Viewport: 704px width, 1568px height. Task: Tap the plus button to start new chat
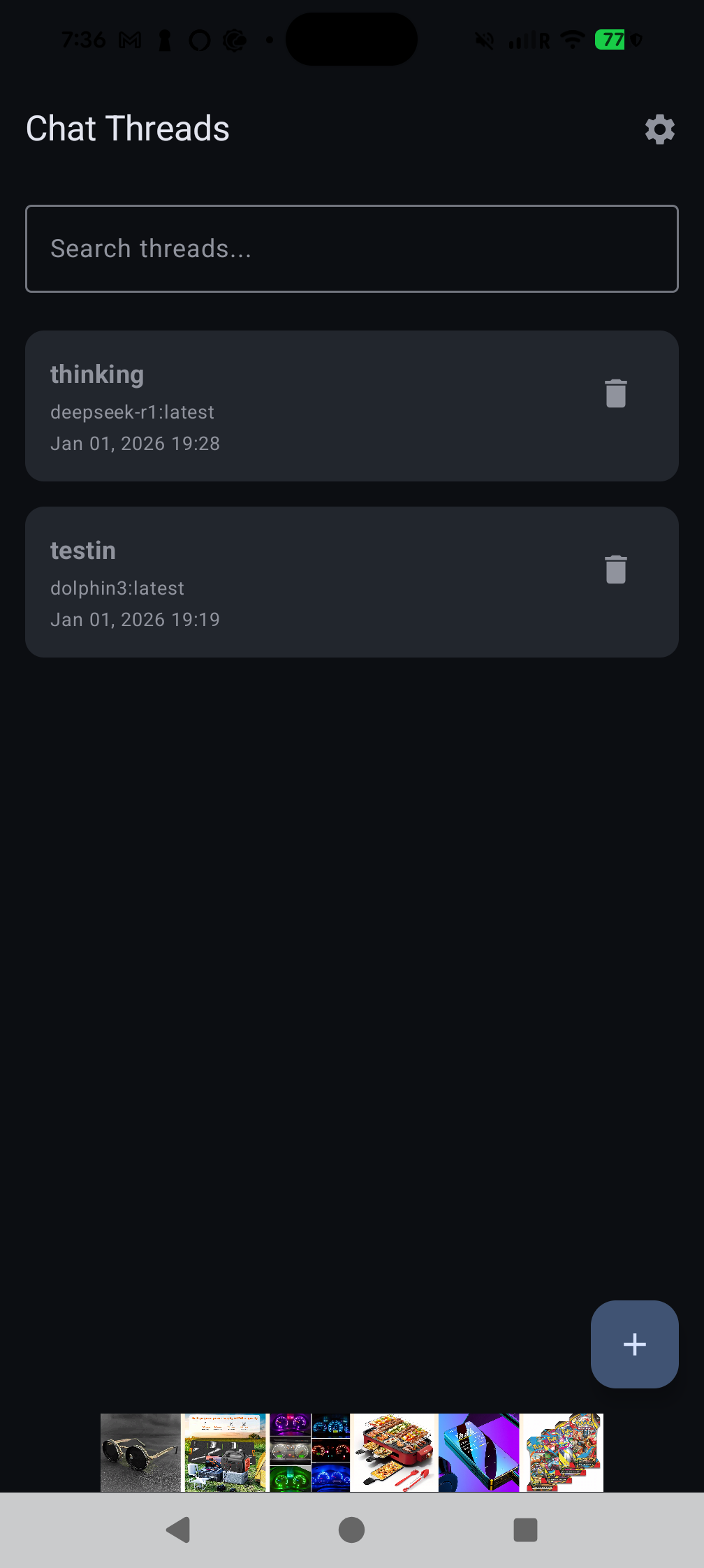[634, 1344]
